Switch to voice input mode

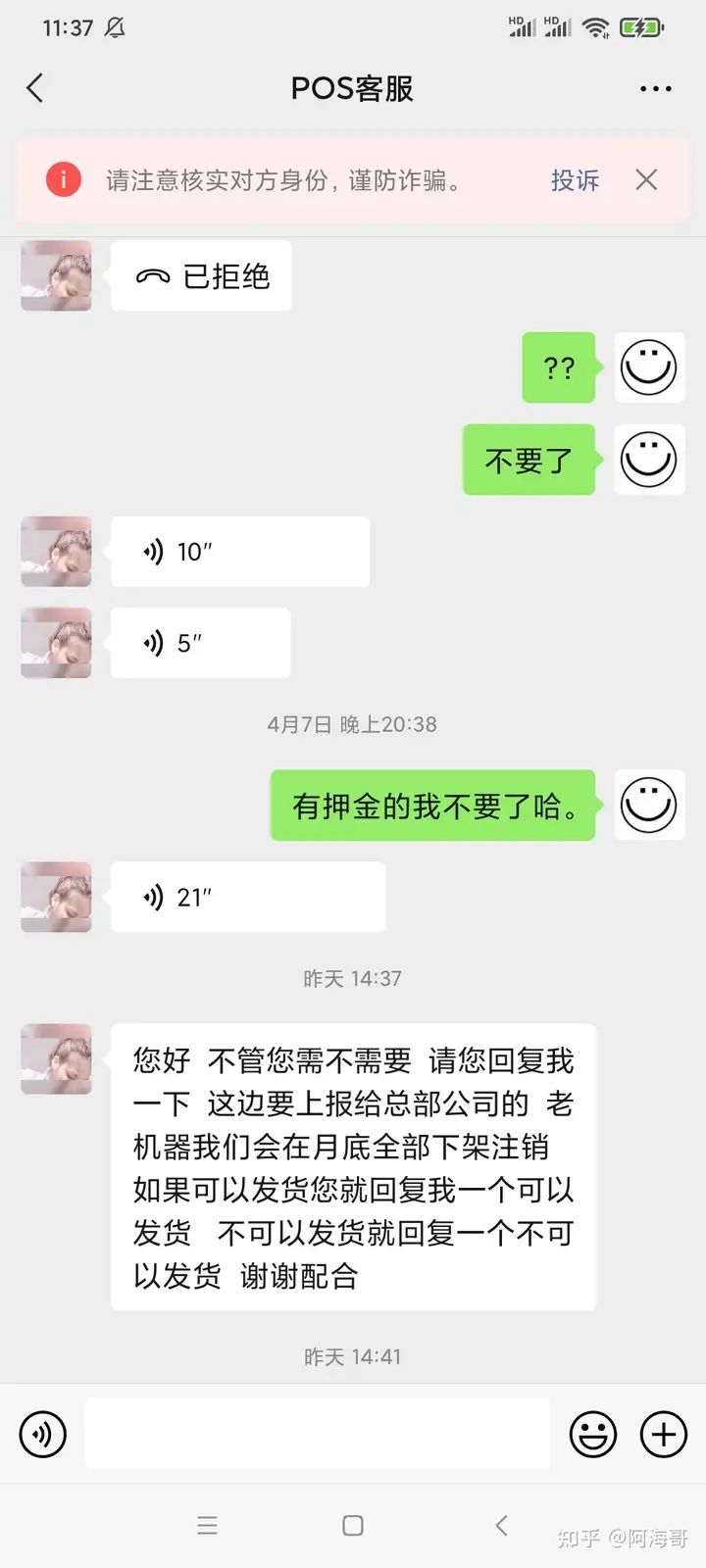tap(43, 1435)
